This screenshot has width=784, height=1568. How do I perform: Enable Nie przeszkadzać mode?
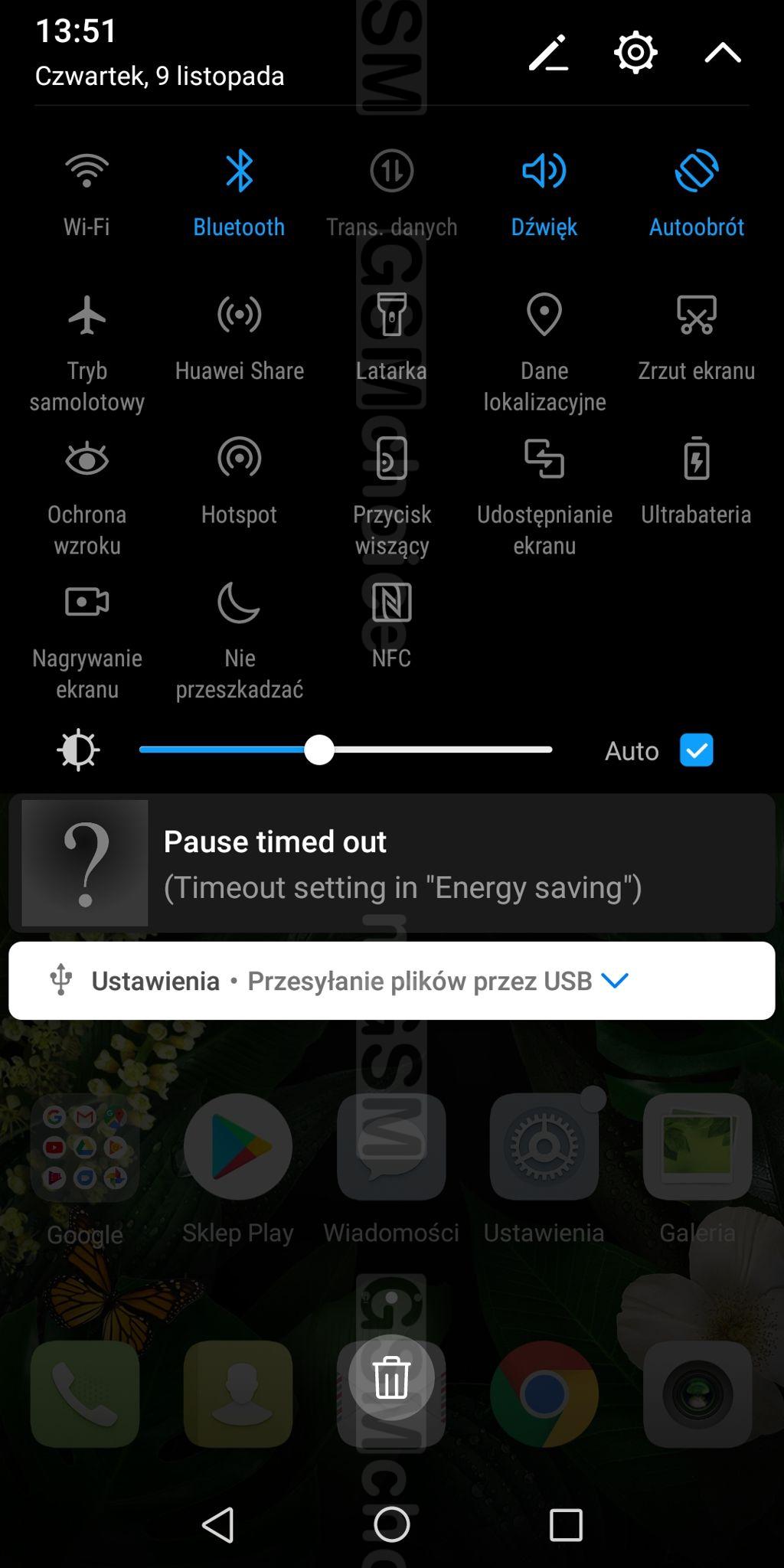(239, 603)
